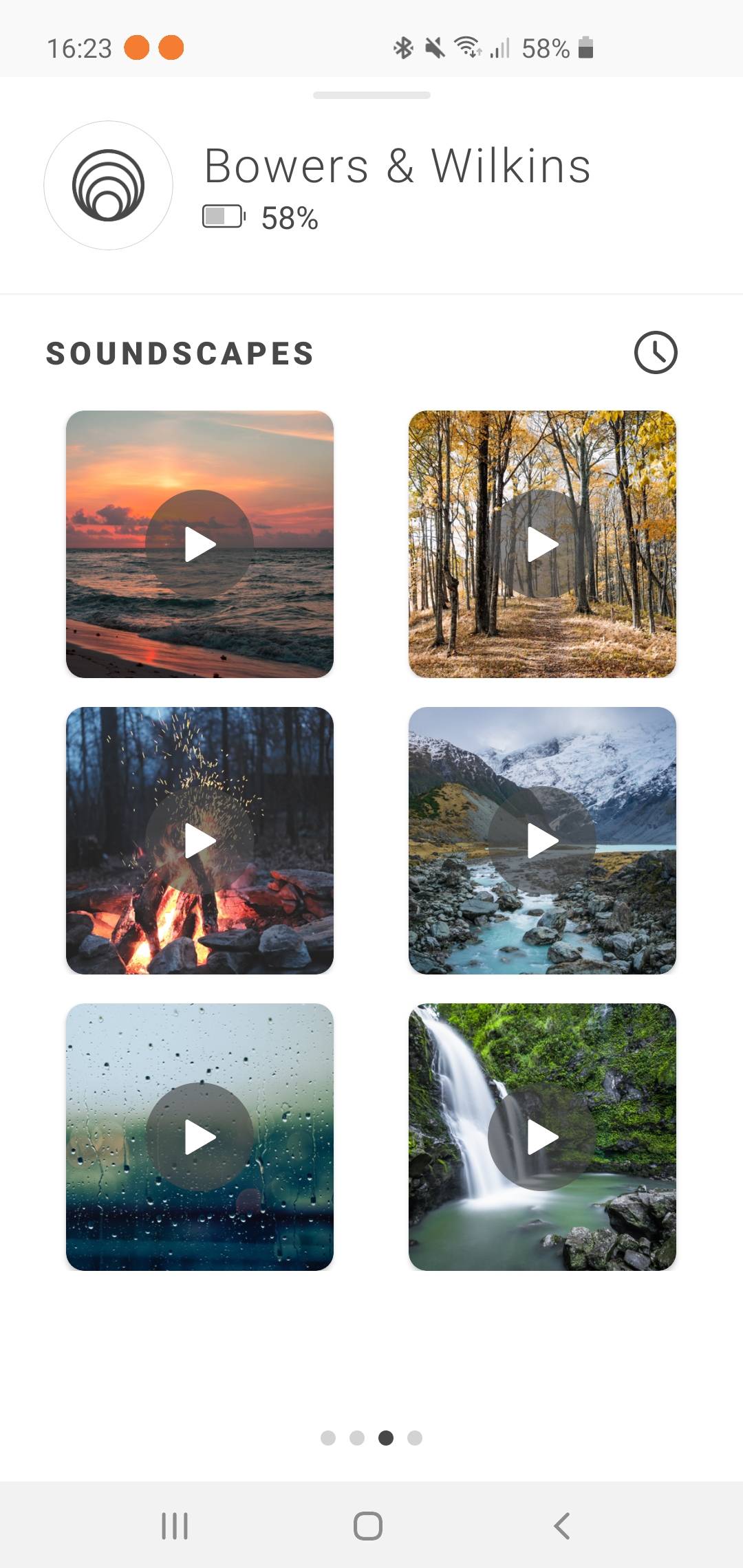This screenshot has width=743, height=1568.
Task: Play the rain on window soundscape
Action: tap(200, 1137)
